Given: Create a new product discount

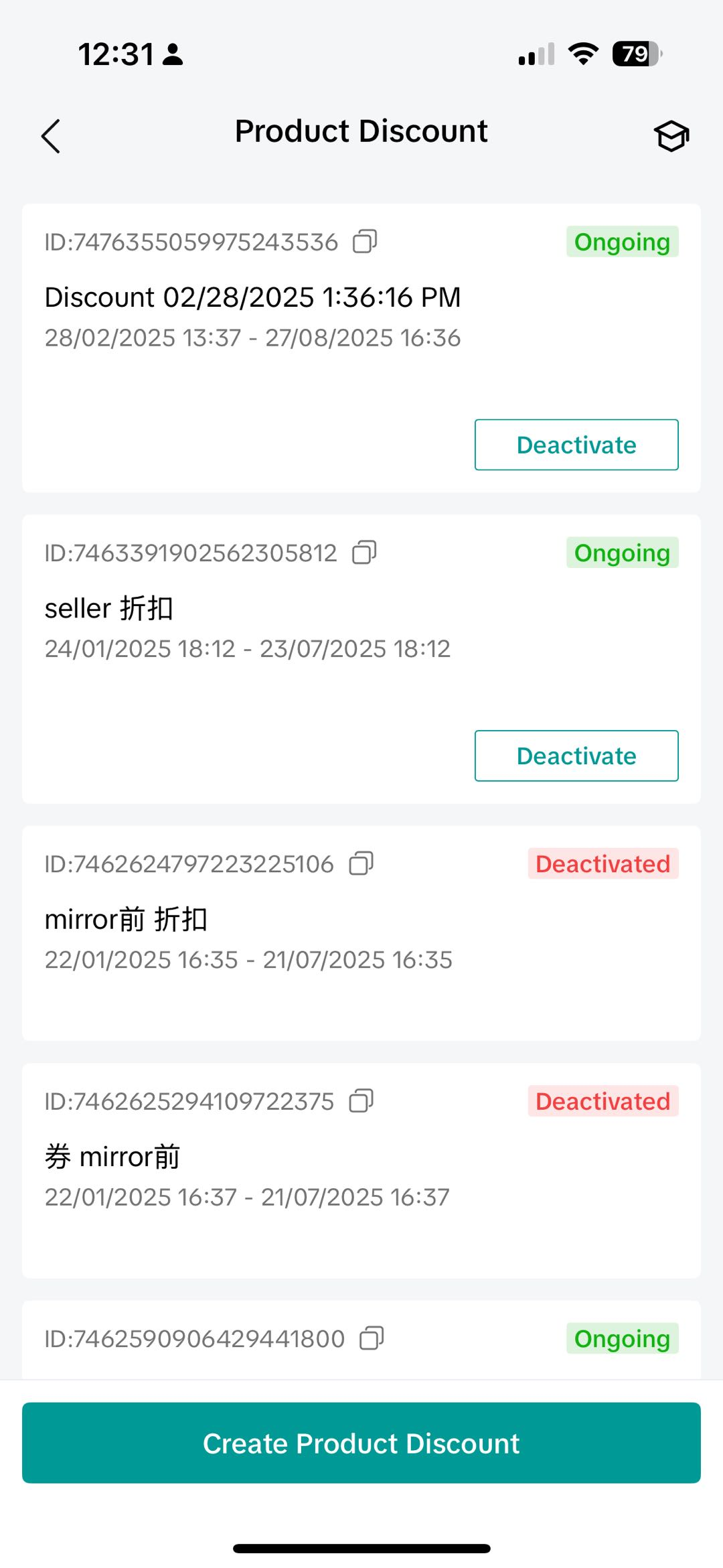Looking at the screenshot, I should (361, 1443).
